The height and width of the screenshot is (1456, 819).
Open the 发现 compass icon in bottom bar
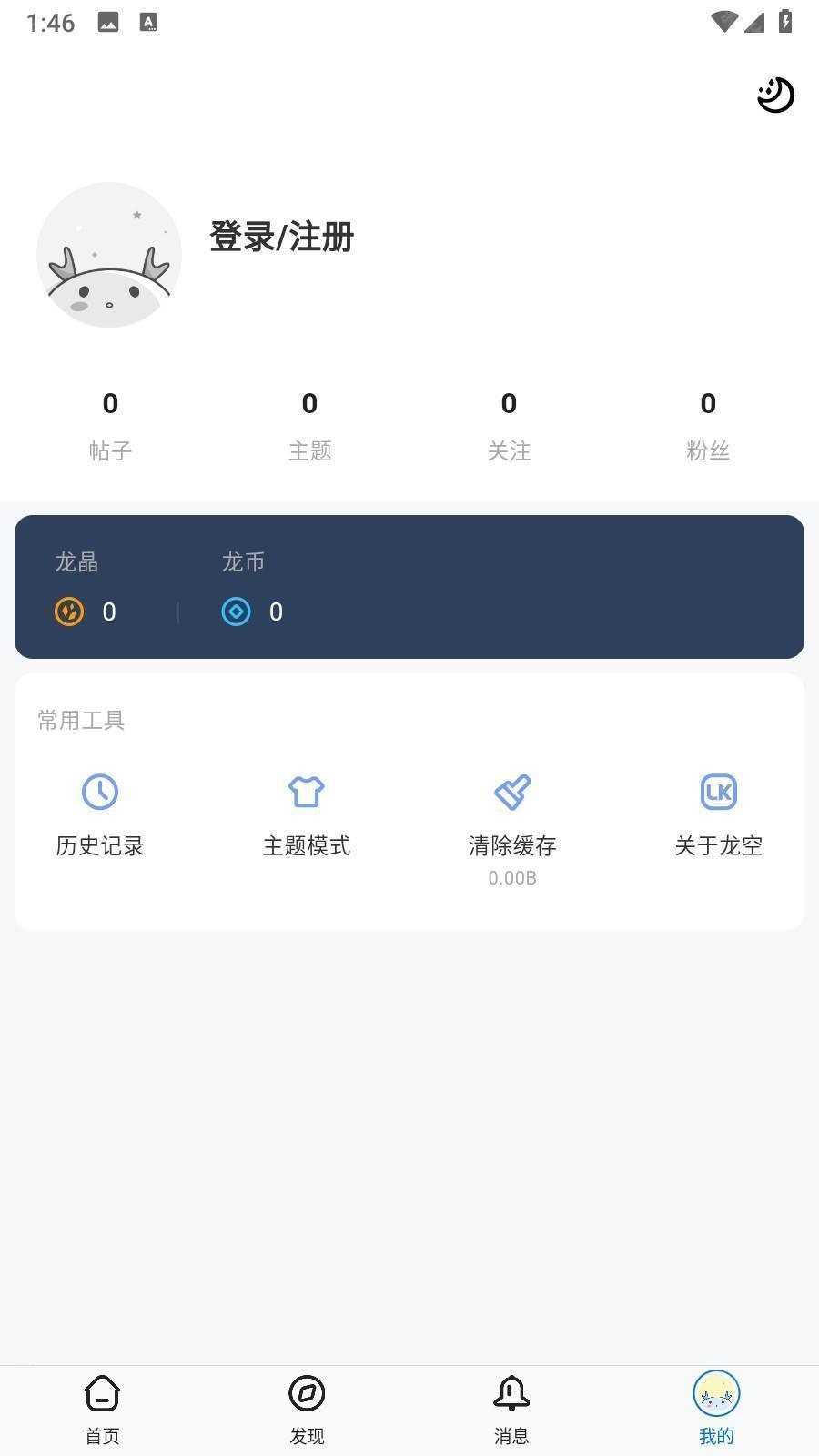pyautogui.click(x=307, y=1393)
